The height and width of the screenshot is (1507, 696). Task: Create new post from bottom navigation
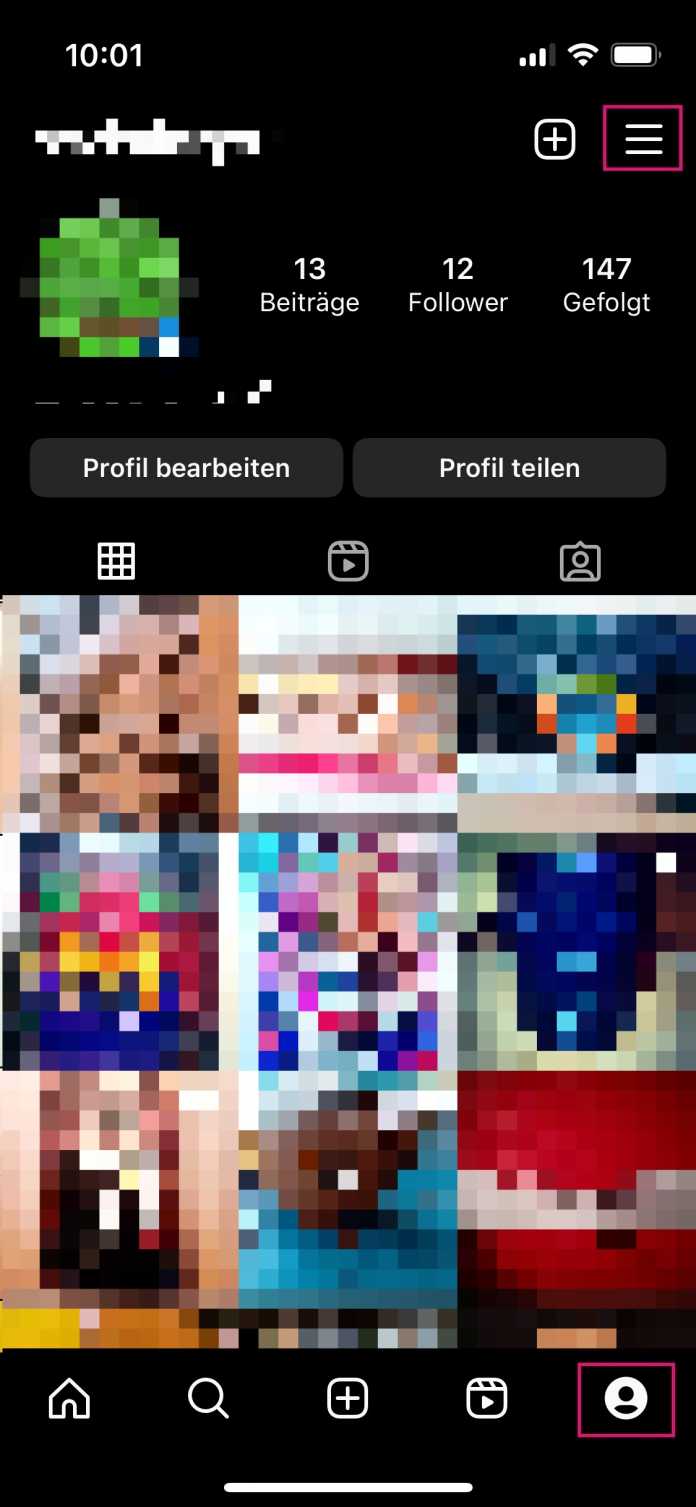click(348, 1399)
